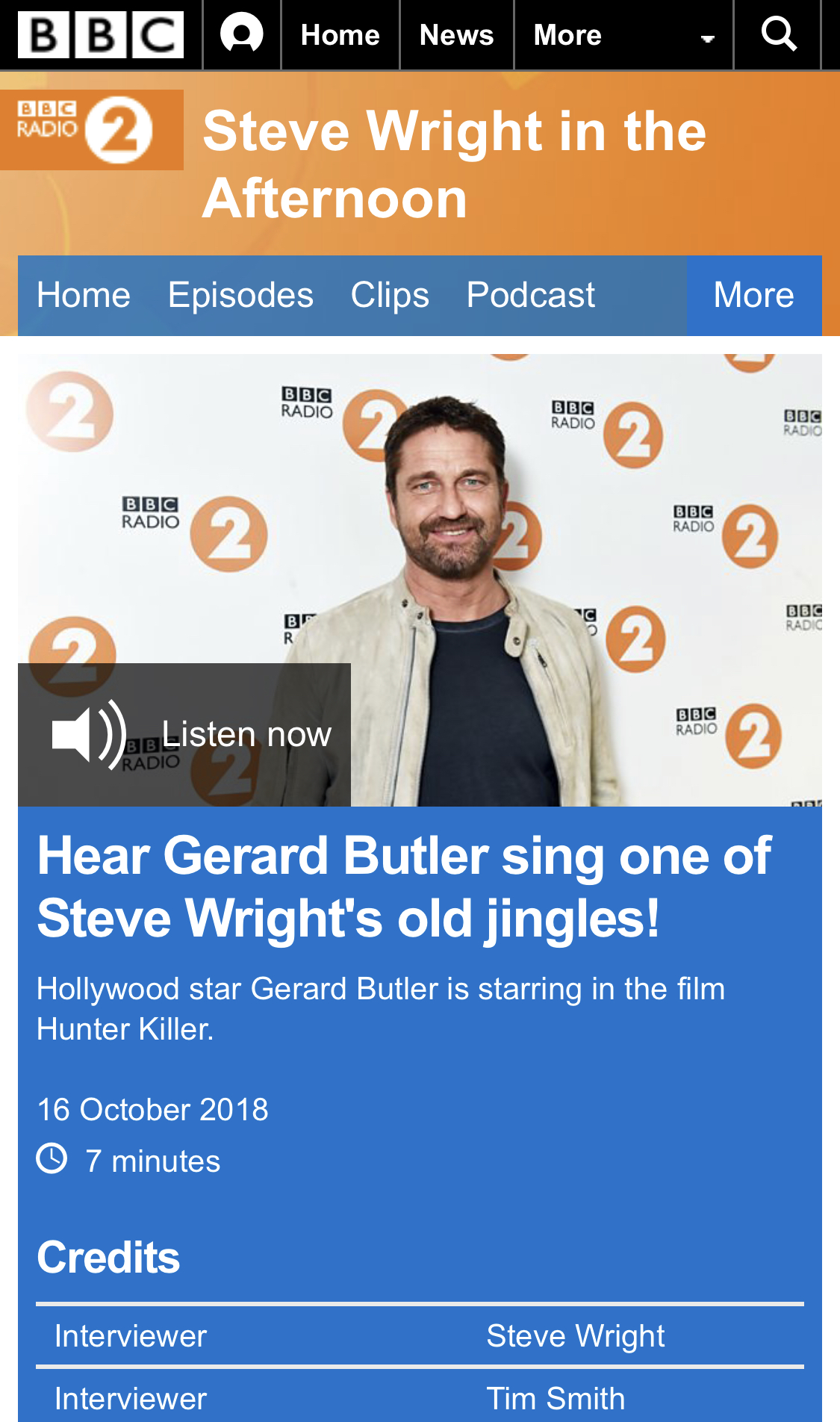The height and width of the screenshot is (1422, 840).
Task: Open the Steve Wright in the Afternoon title
Action: click(454, 164)
